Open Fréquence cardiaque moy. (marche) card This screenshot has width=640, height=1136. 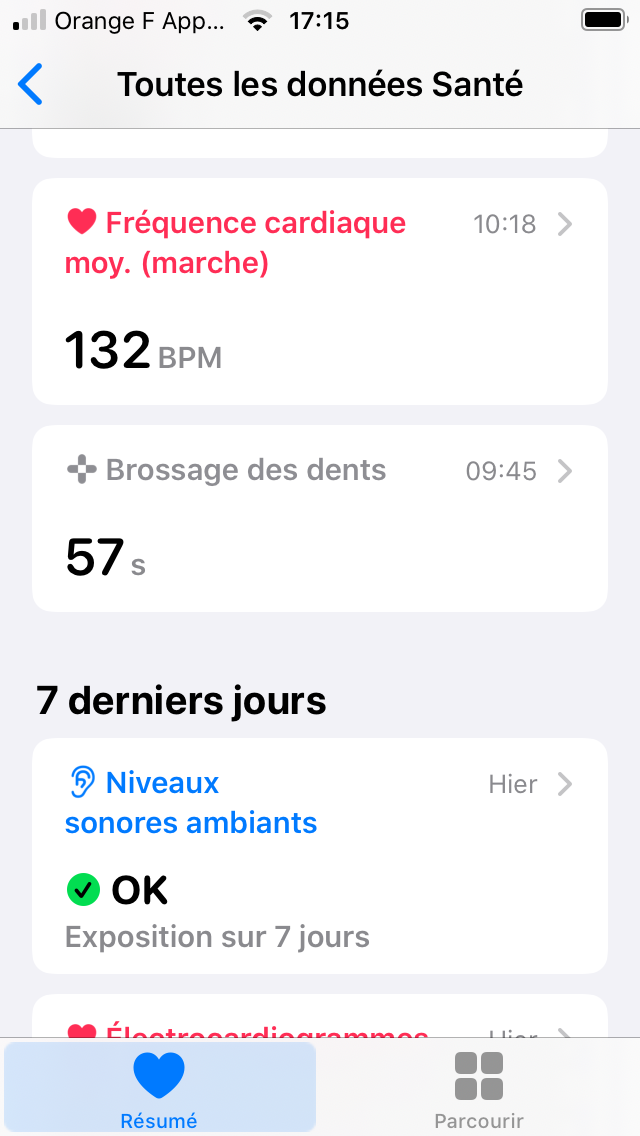point(320,291)
